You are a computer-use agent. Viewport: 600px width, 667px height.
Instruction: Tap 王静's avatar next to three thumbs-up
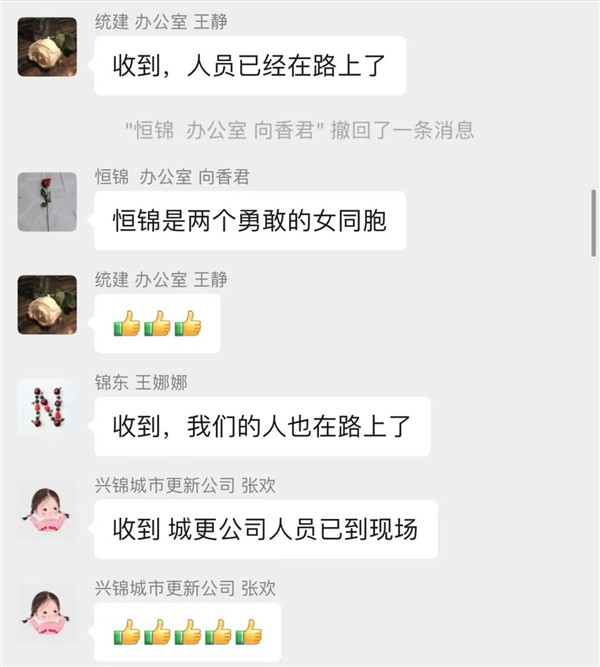47,304
